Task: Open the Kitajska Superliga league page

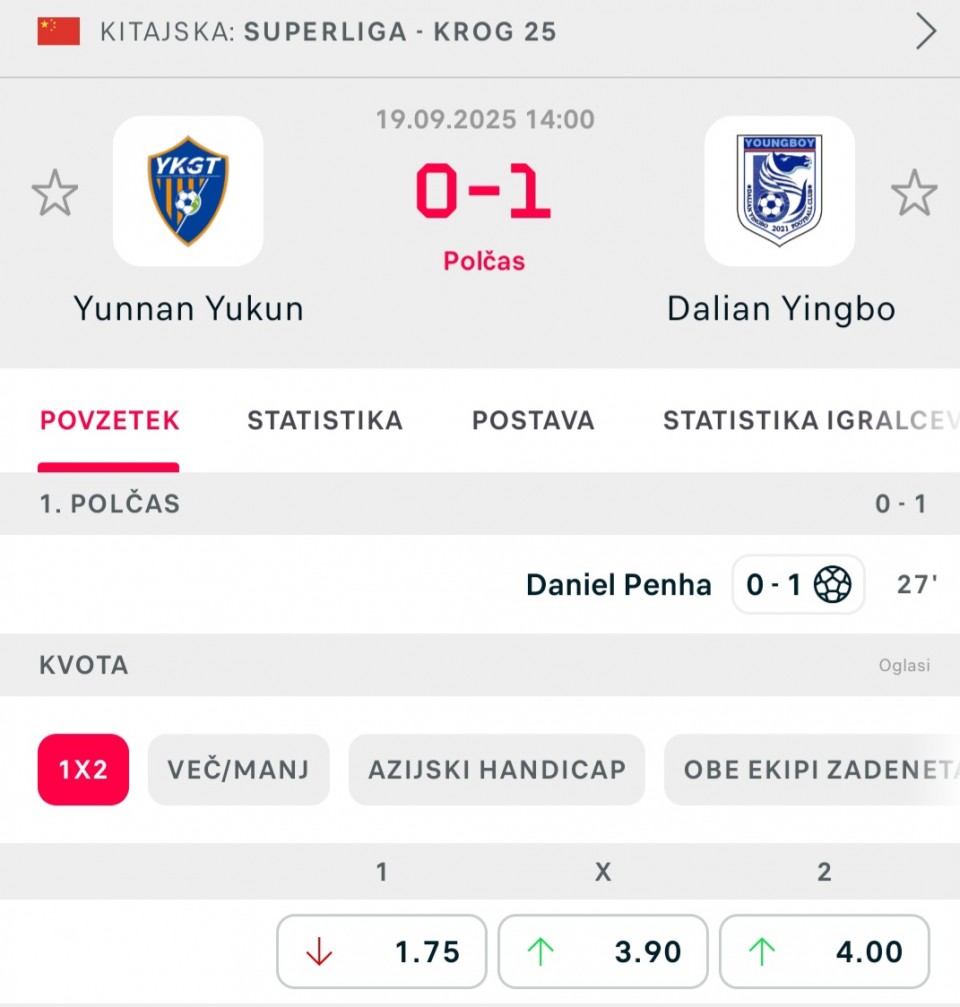Action: point(480,32)
